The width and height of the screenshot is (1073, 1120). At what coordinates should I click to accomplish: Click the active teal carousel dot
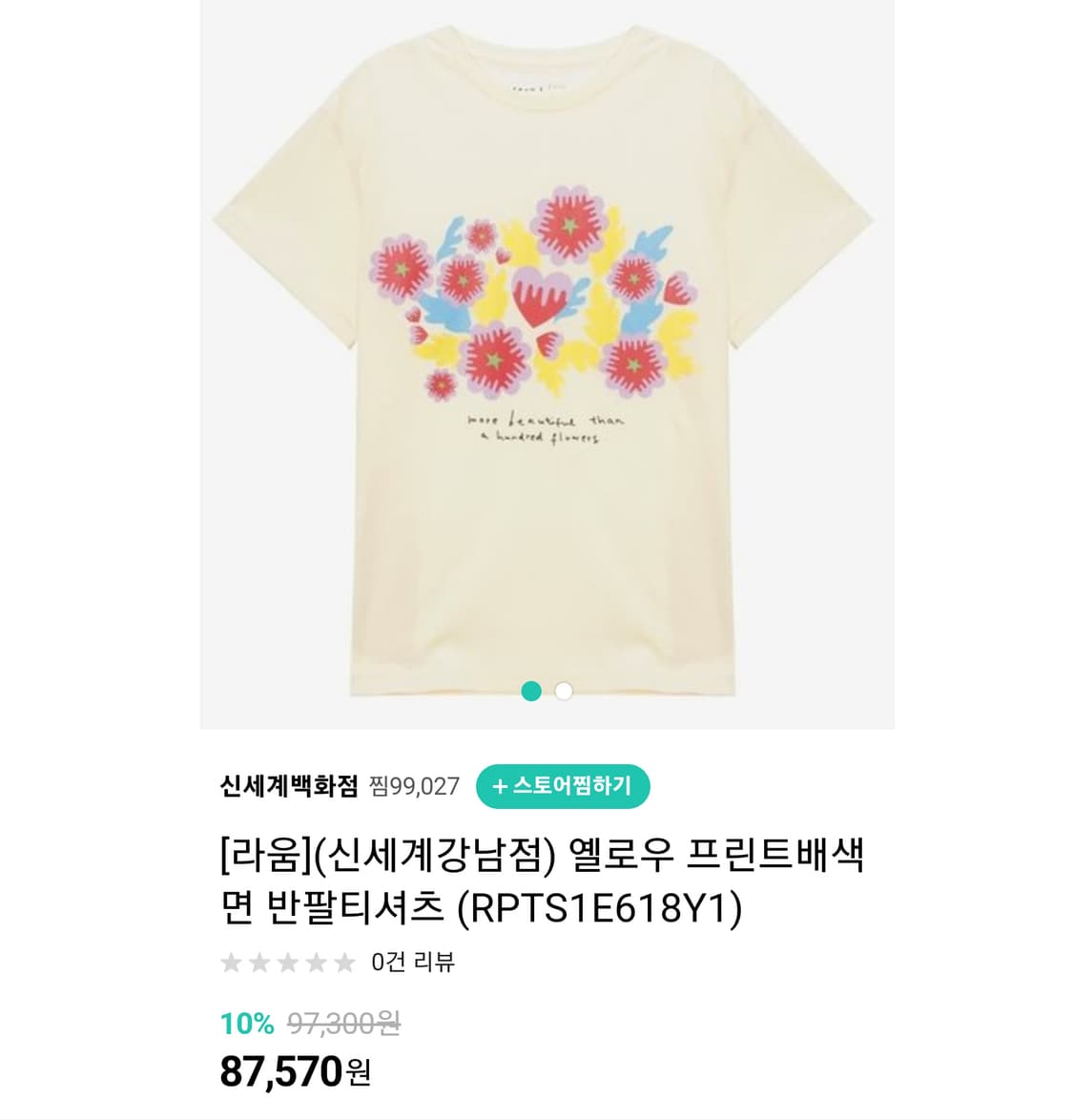click(x=531, y=693)
